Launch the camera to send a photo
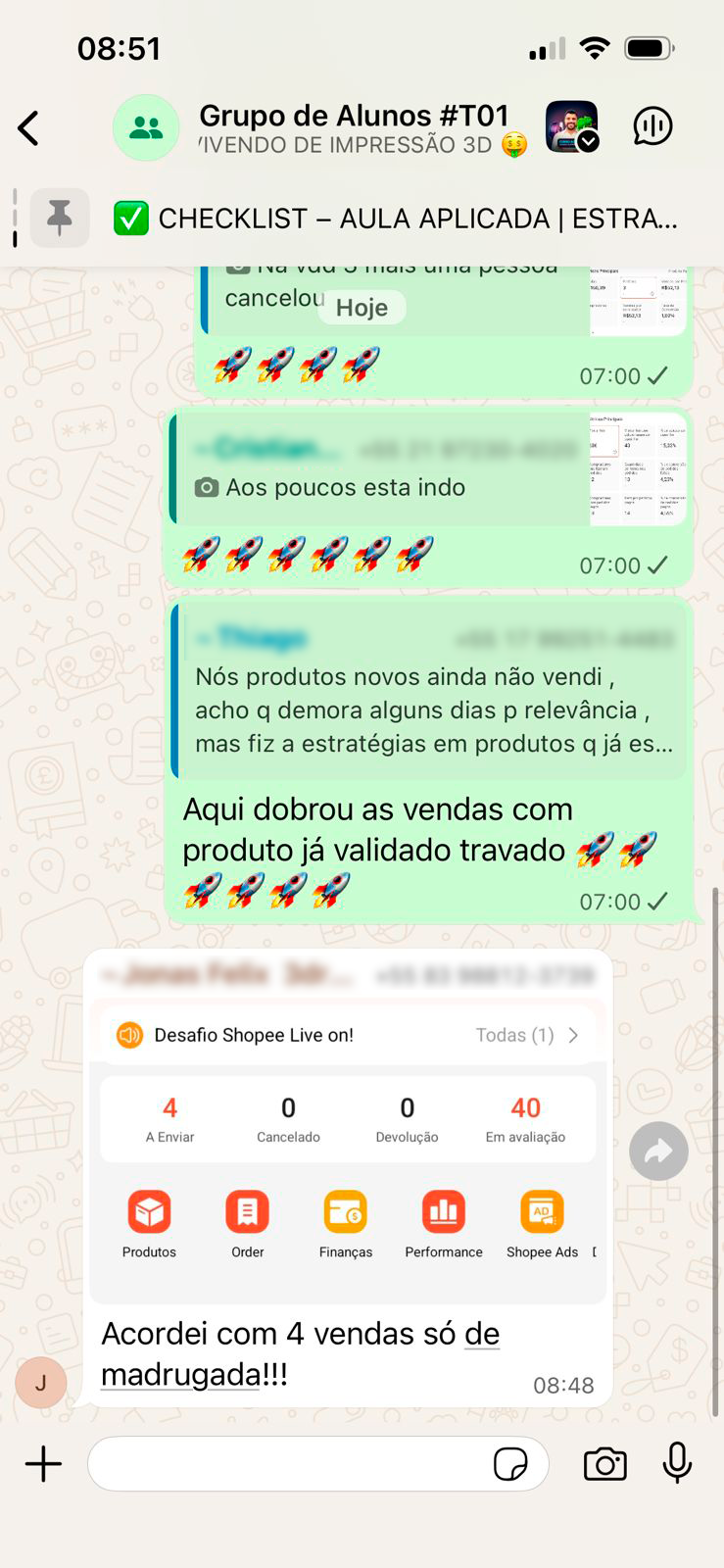Image resolution: width=724 pixels, height=1568 pixels. (604, 1464)
